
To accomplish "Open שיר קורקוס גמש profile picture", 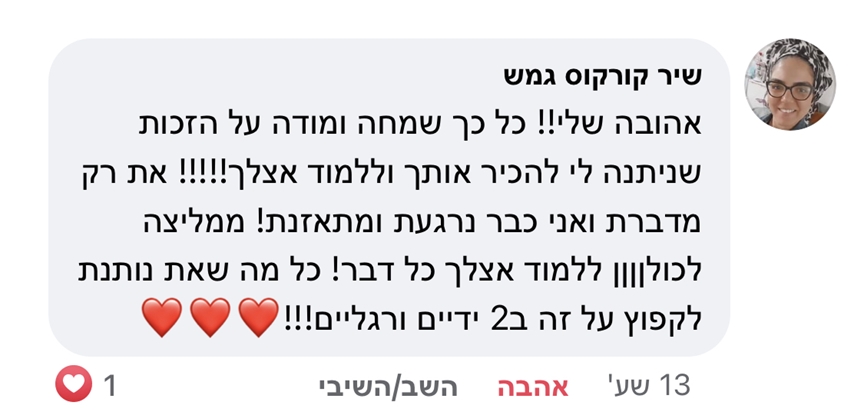I will [x=789, y=84].
